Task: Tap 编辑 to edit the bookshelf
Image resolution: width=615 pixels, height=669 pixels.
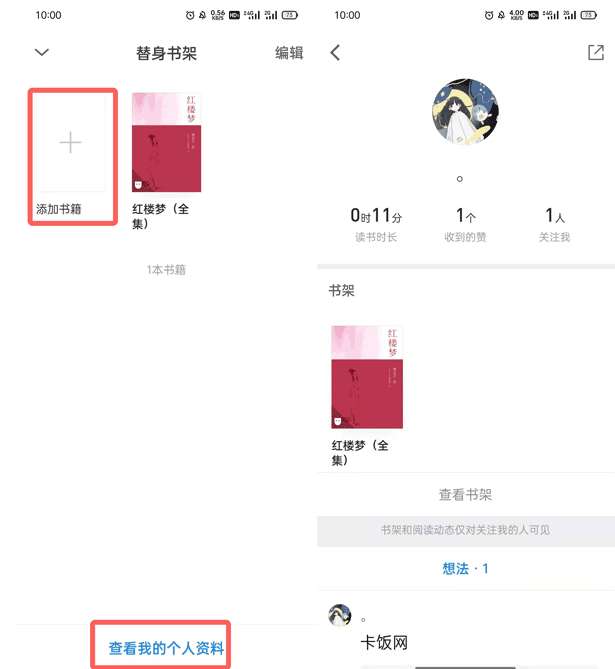Action: point(289,53)
